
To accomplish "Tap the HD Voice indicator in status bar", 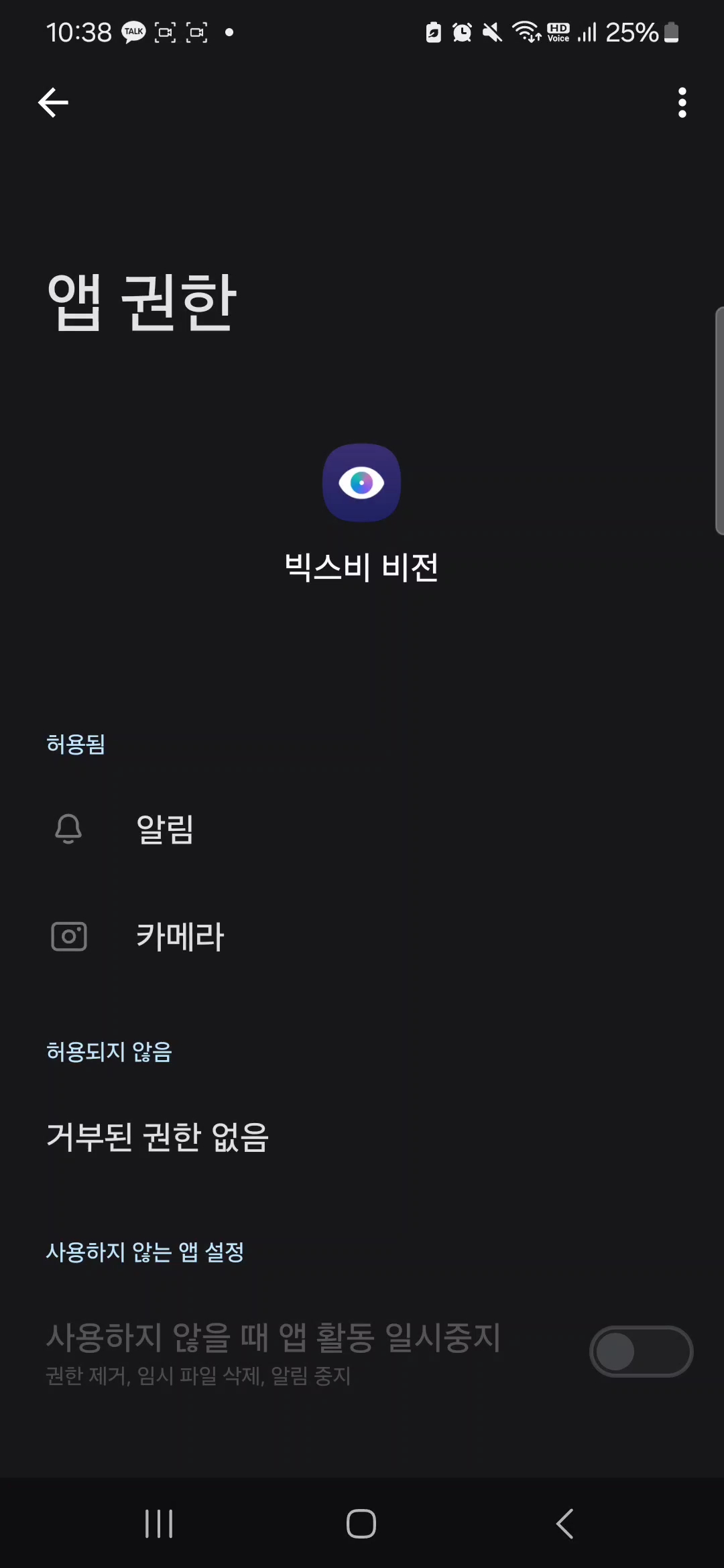I will pyautogui.click(x=557, y=31).
